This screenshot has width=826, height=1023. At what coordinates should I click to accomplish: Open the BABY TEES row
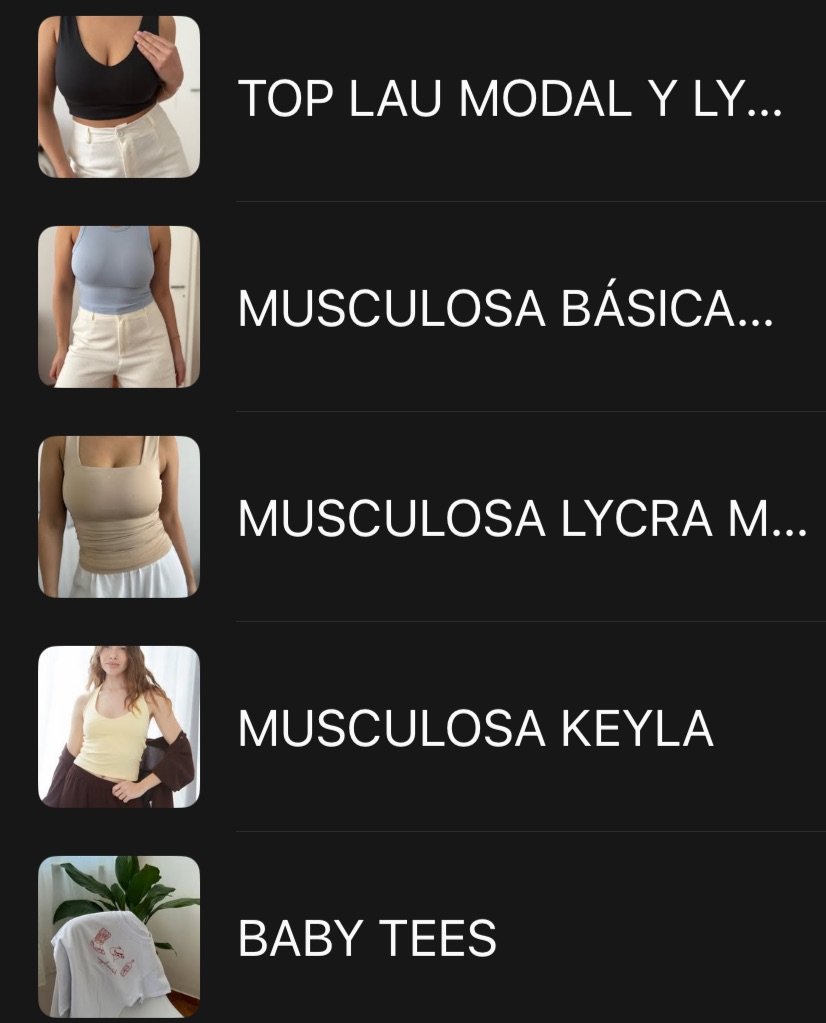click(x=367, y=938)
